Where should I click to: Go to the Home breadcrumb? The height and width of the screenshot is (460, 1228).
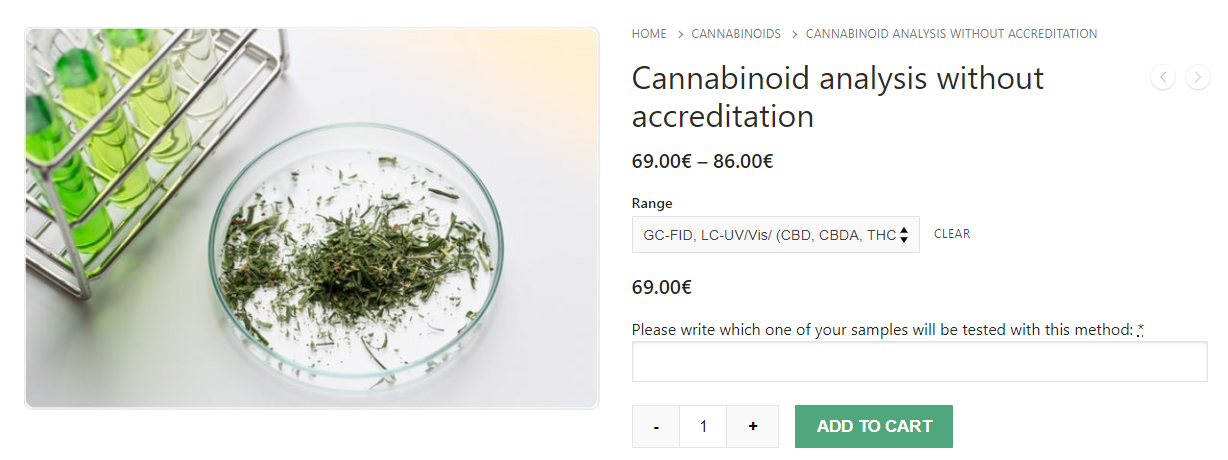(x=649, y=34)
